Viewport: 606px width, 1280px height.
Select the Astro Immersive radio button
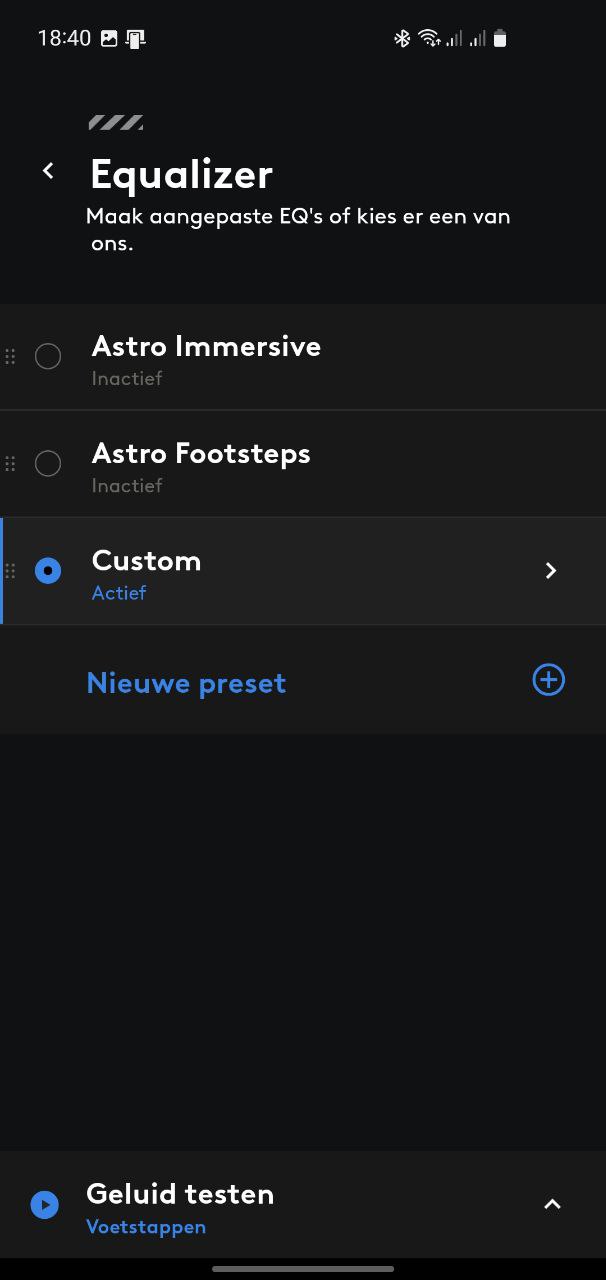coord(48,356)
